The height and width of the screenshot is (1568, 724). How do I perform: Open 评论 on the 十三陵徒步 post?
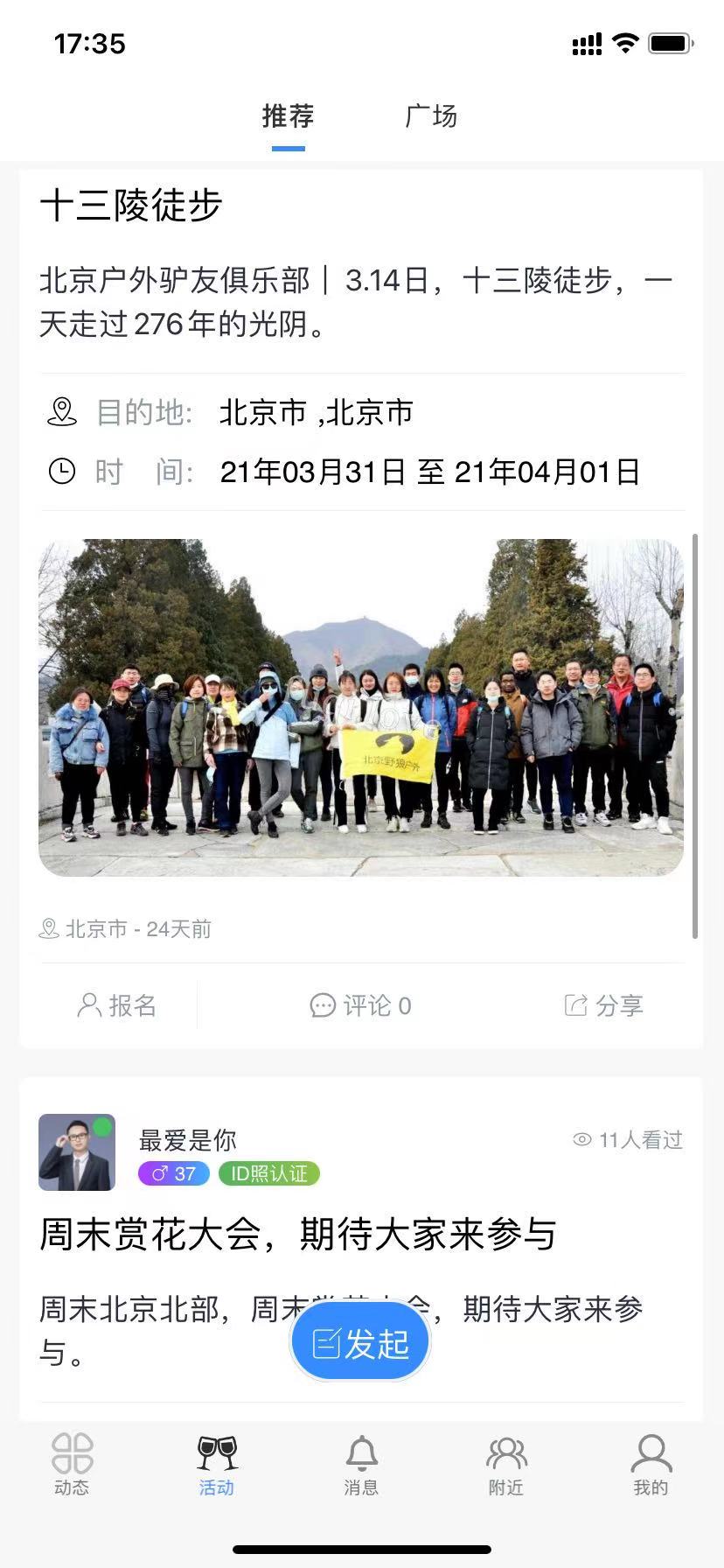pyautogui.click(x=361, y=1005)
